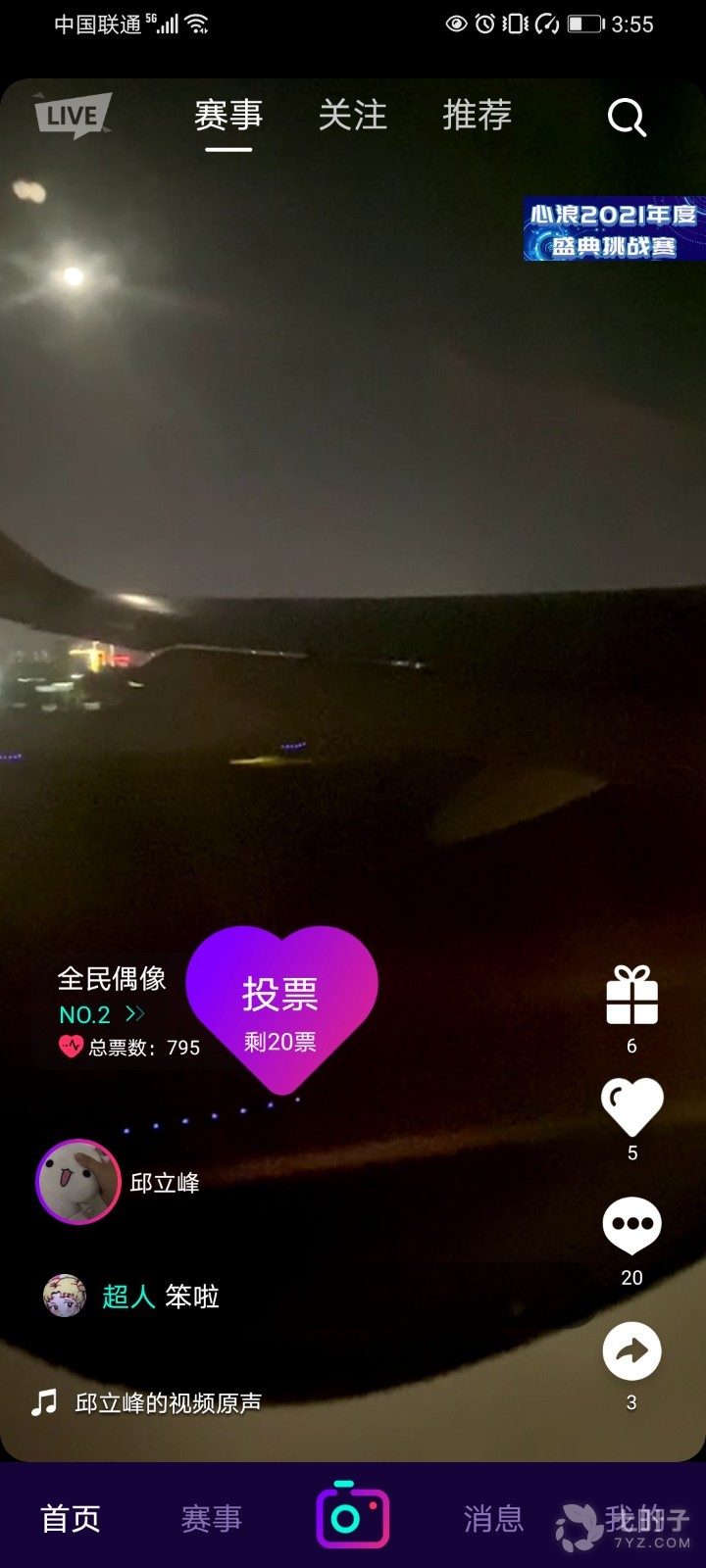Open 邱立峰's profile avatar

point(78,1182)
